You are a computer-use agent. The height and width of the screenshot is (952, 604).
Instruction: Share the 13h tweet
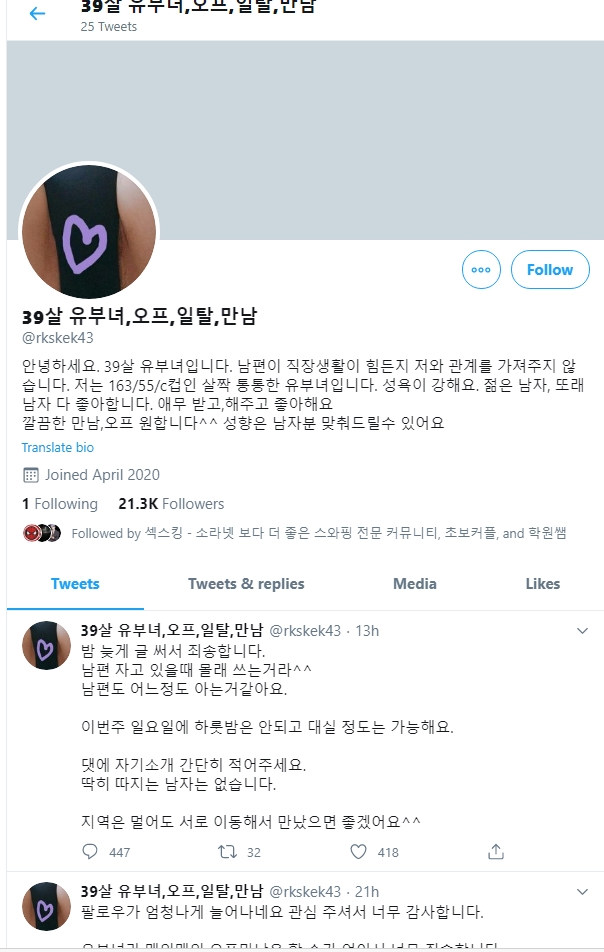click(495, 852)
